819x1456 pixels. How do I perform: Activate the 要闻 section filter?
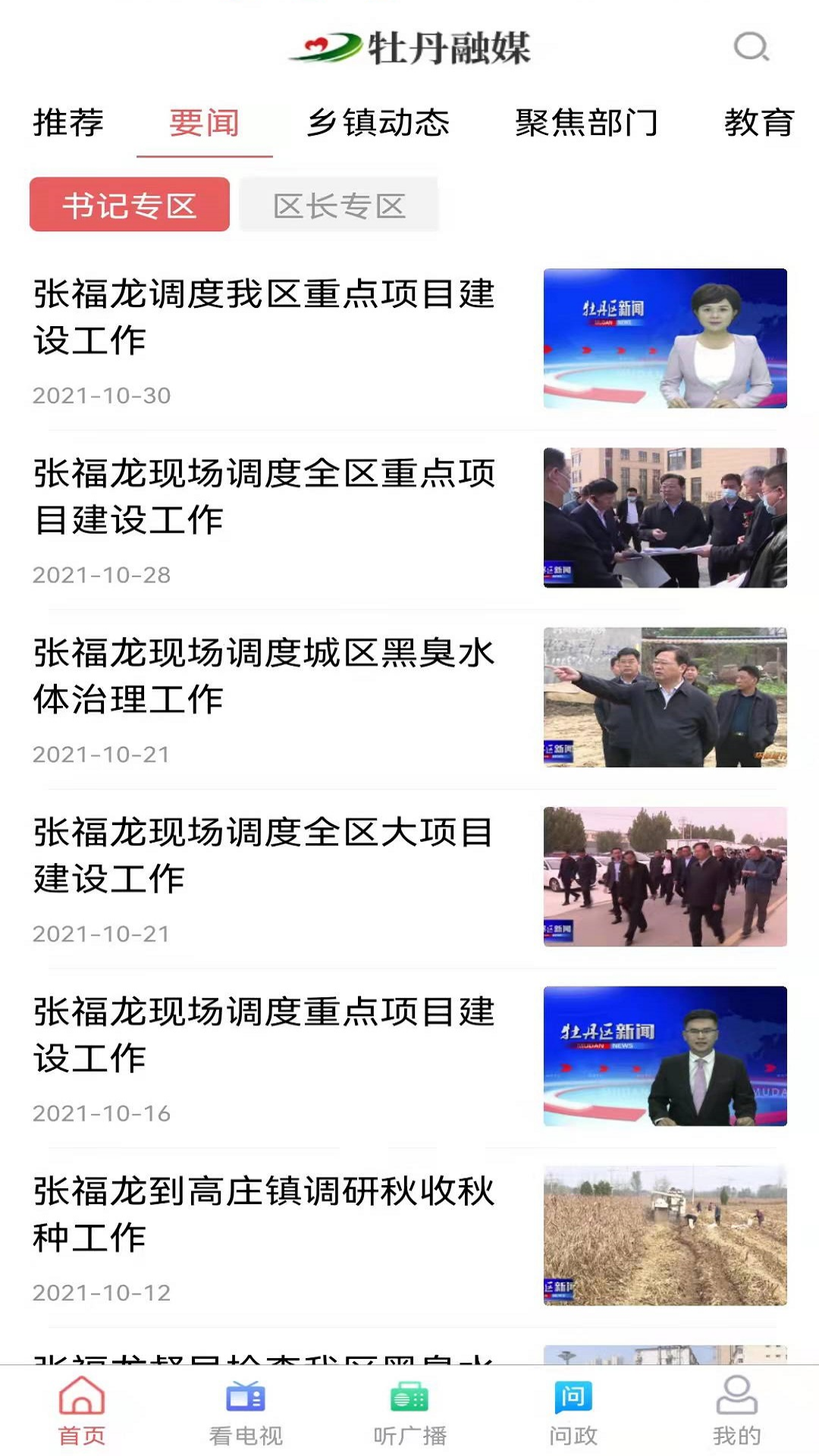coord(204,124)
